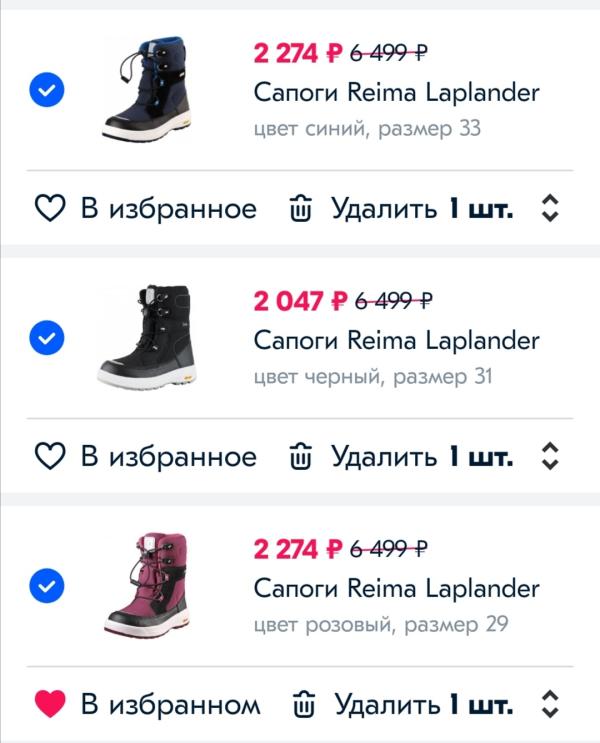600x743 pixels.
Task: Delete the pink size 29 boots
Action: click(x=363, y=704)
